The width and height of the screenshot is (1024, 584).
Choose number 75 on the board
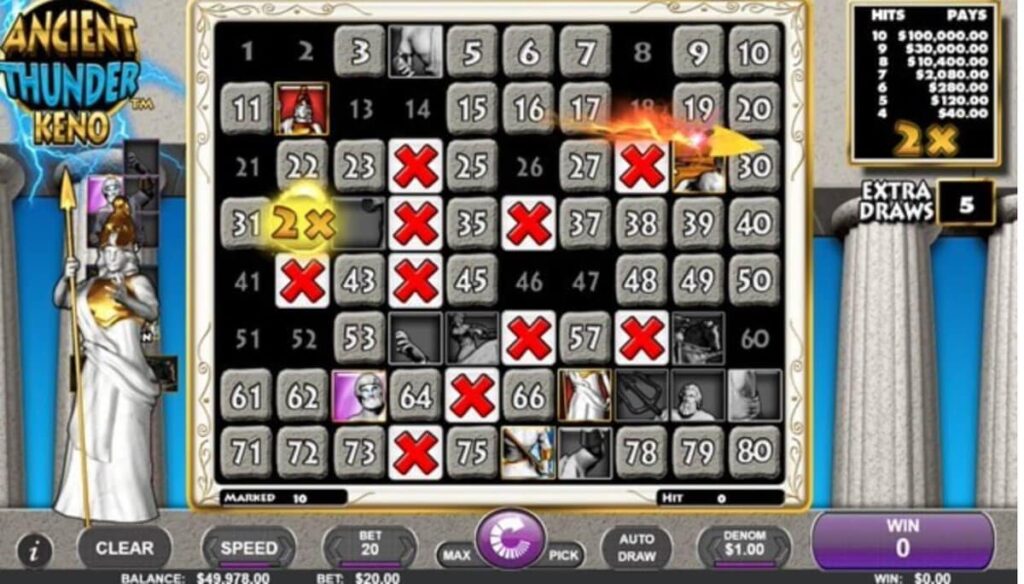pos(472,452)
